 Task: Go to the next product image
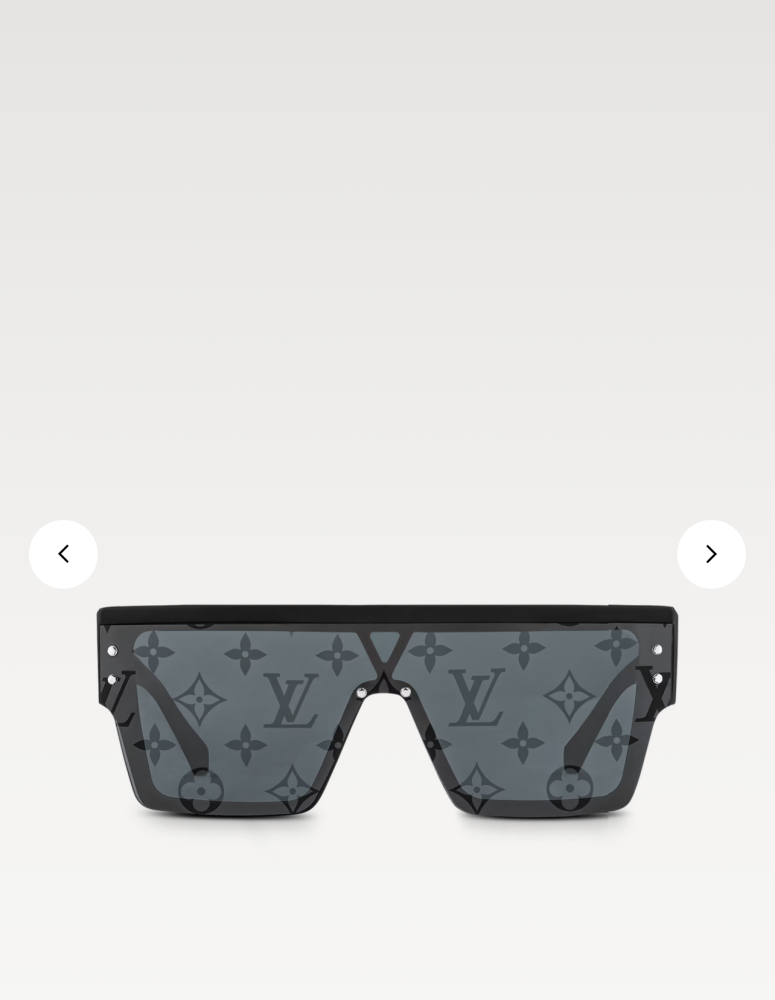click(711, 554)
